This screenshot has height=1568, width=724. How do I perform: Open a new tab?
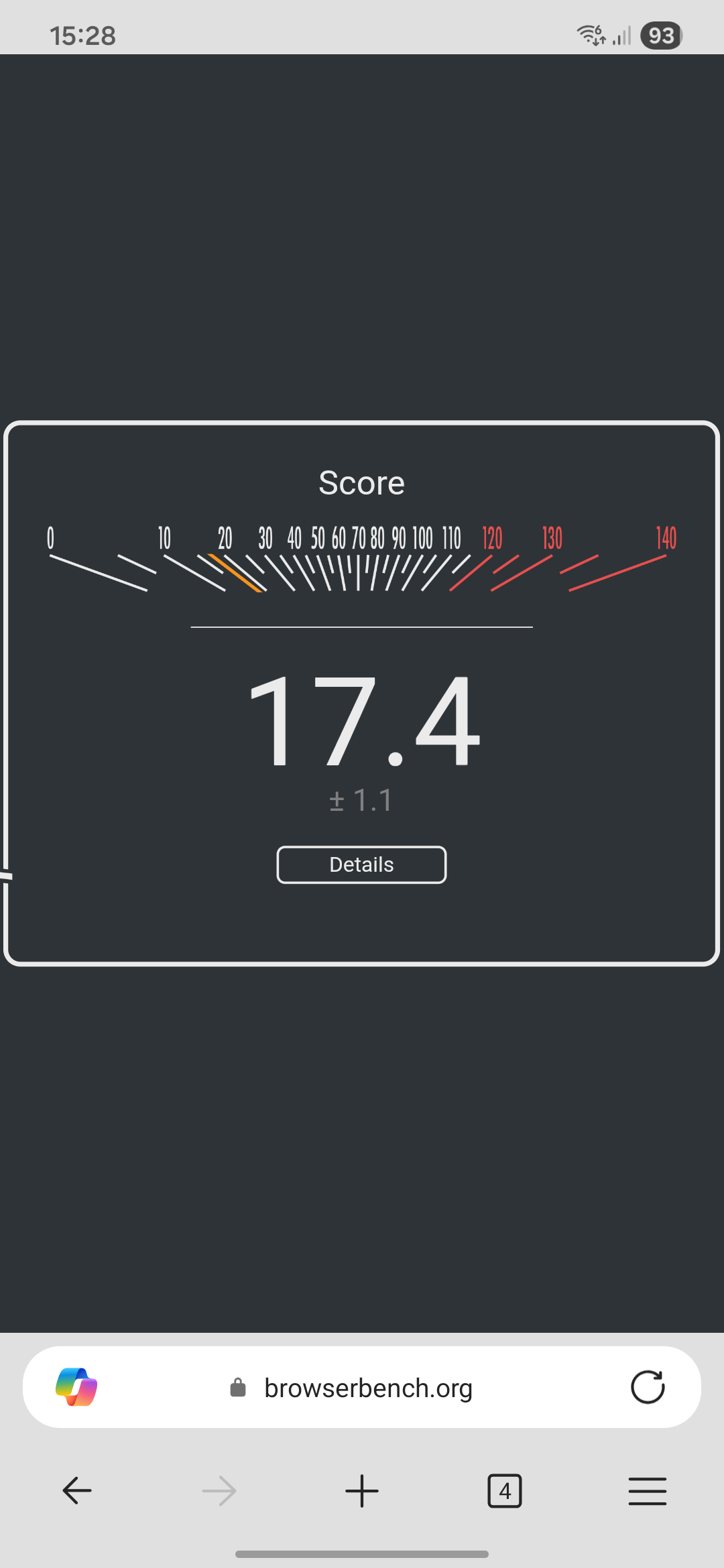point(362,1491)
